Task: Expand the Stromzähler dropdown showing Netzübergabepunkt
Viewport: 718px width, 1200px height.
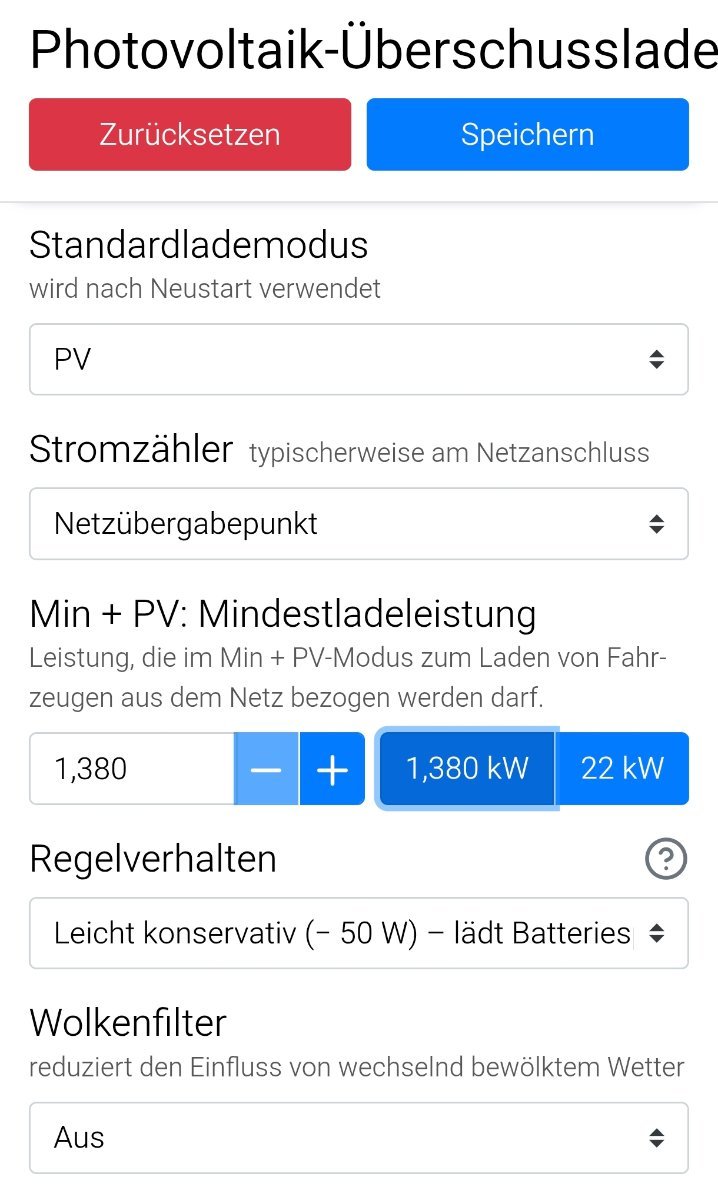Action: tap(359, 523)
